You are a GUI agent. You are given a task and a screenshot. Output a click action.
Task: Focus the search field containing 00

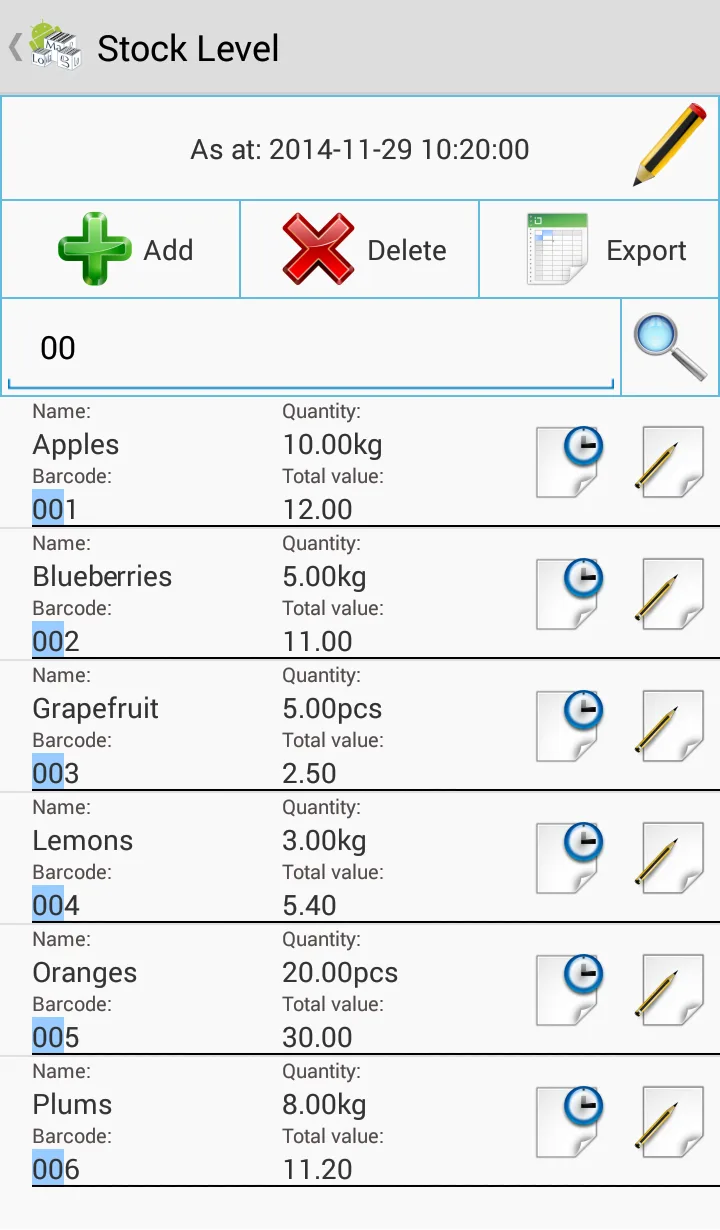(x=310, y=348)
